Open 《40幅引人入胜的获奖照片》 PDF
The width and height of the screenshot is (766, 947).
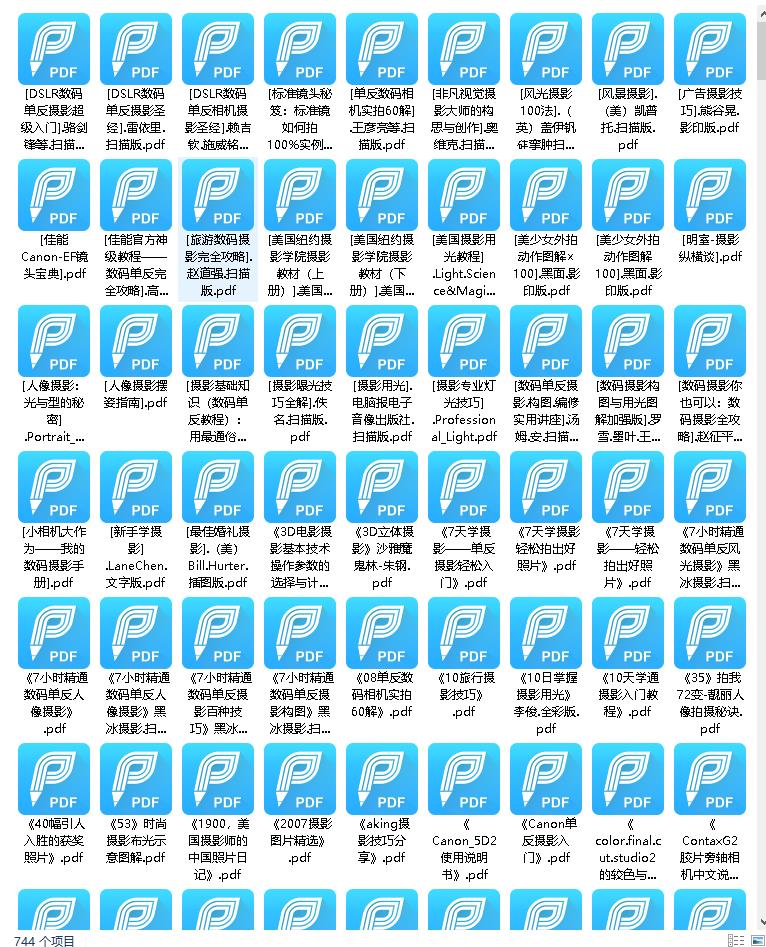(x=54, y=779)
